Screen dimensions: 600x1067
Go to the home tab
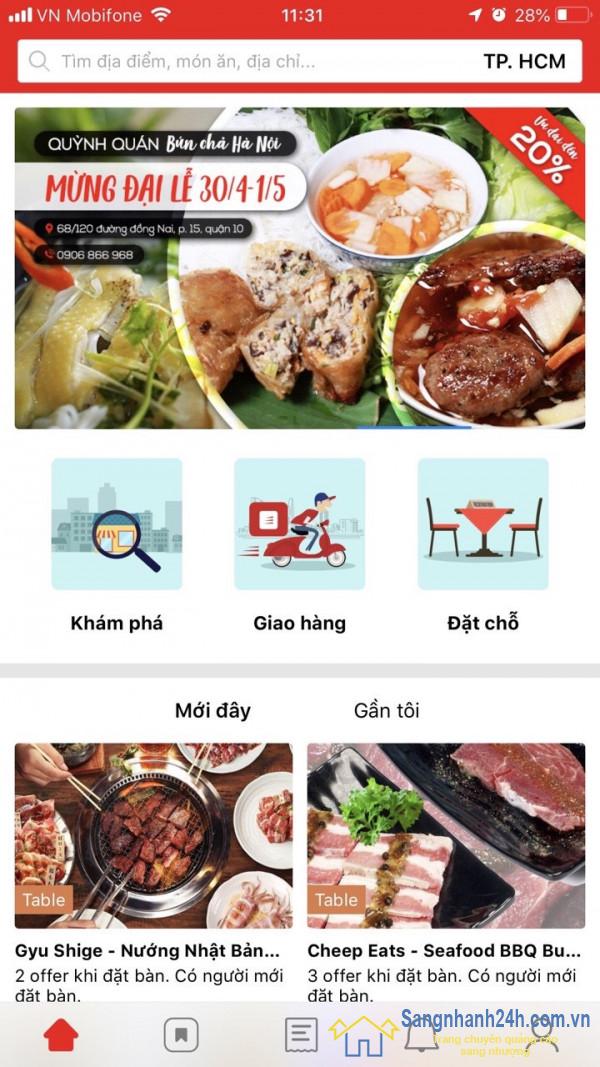coord(61,1034)
